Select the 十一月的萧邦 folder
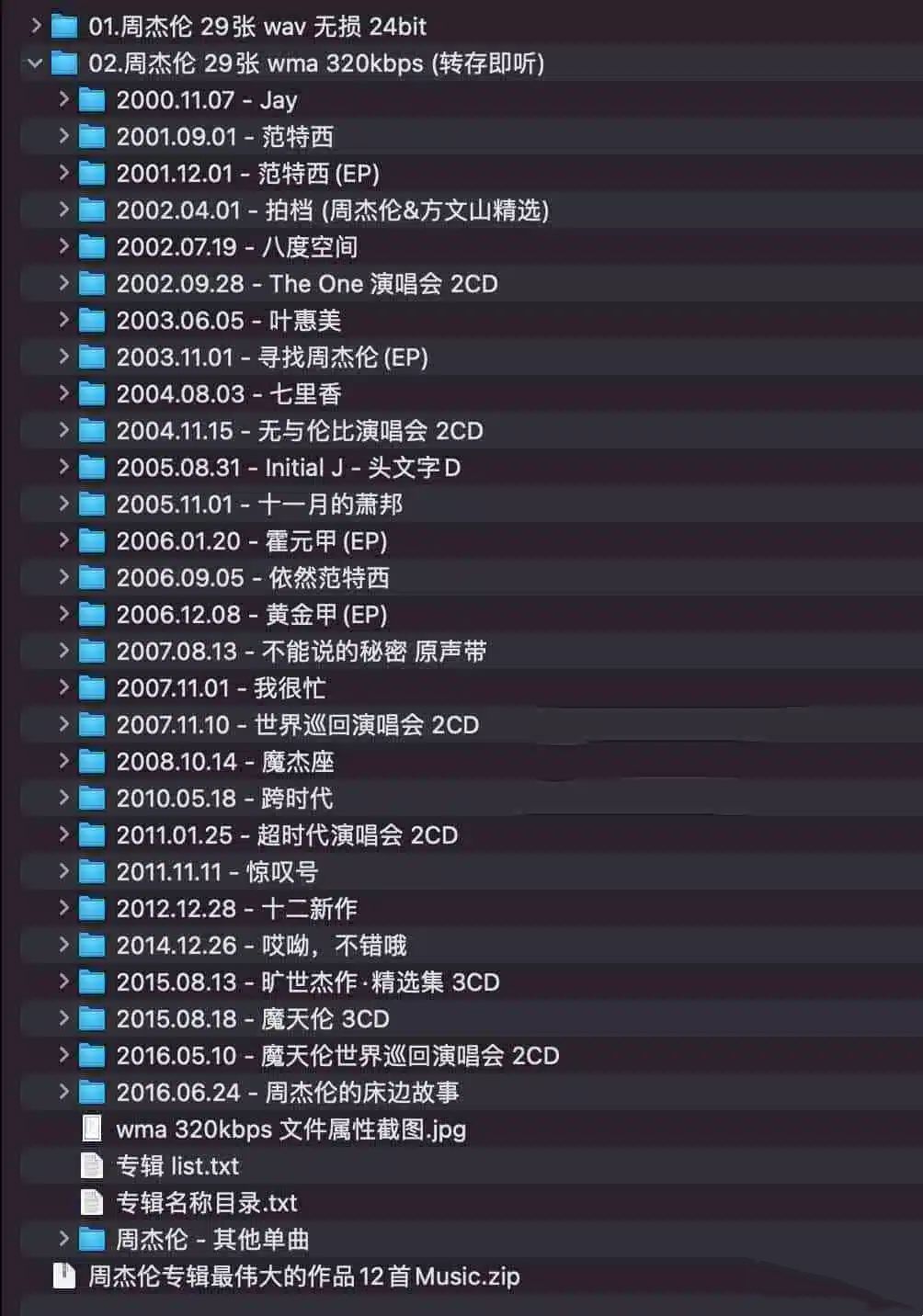This screenshot has width=923, height=1316. [x=258, y=504]
